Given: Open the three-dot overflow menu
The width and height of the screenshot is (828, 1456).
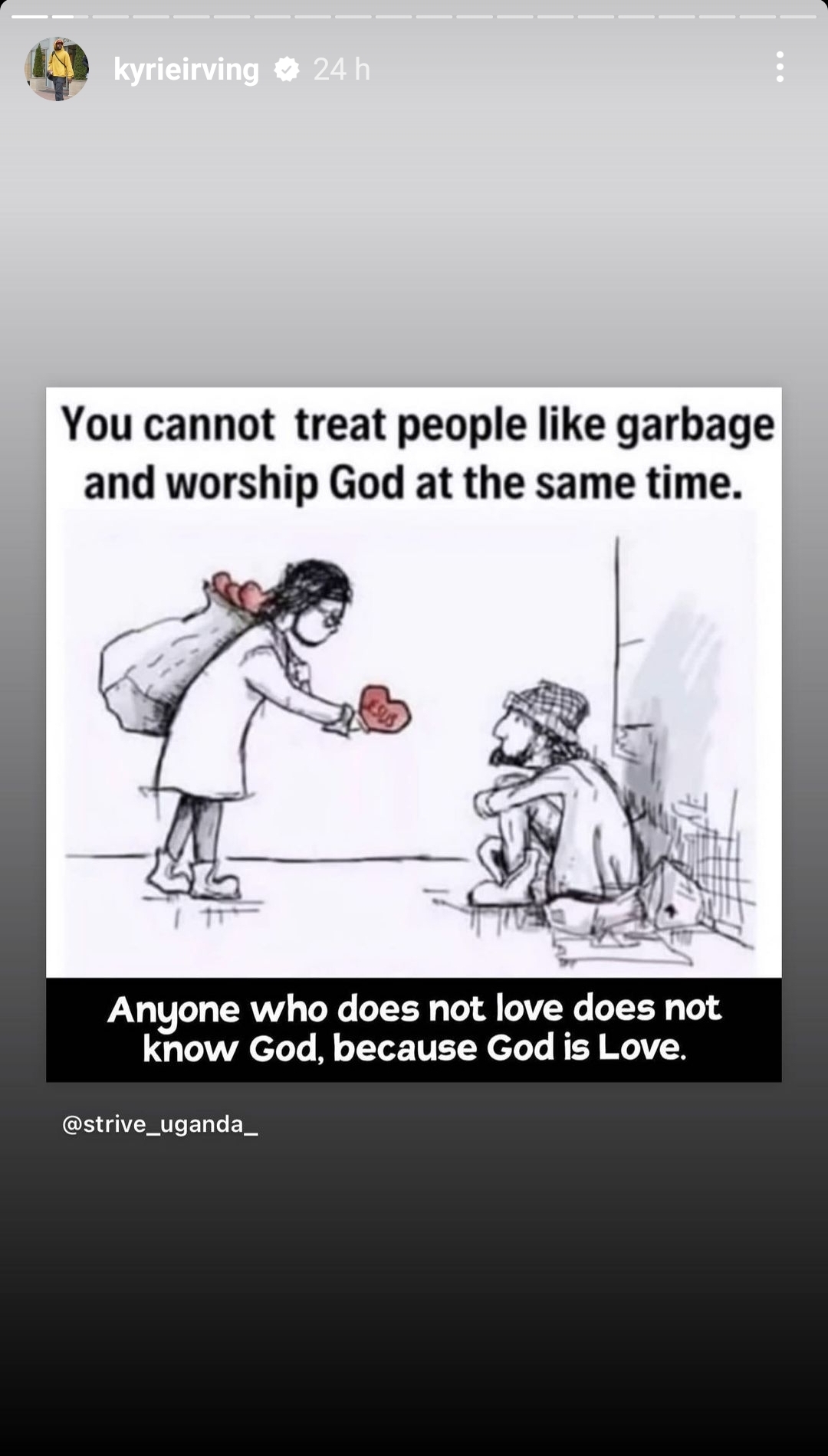Looking at the screenshot, I should point(780,67).
